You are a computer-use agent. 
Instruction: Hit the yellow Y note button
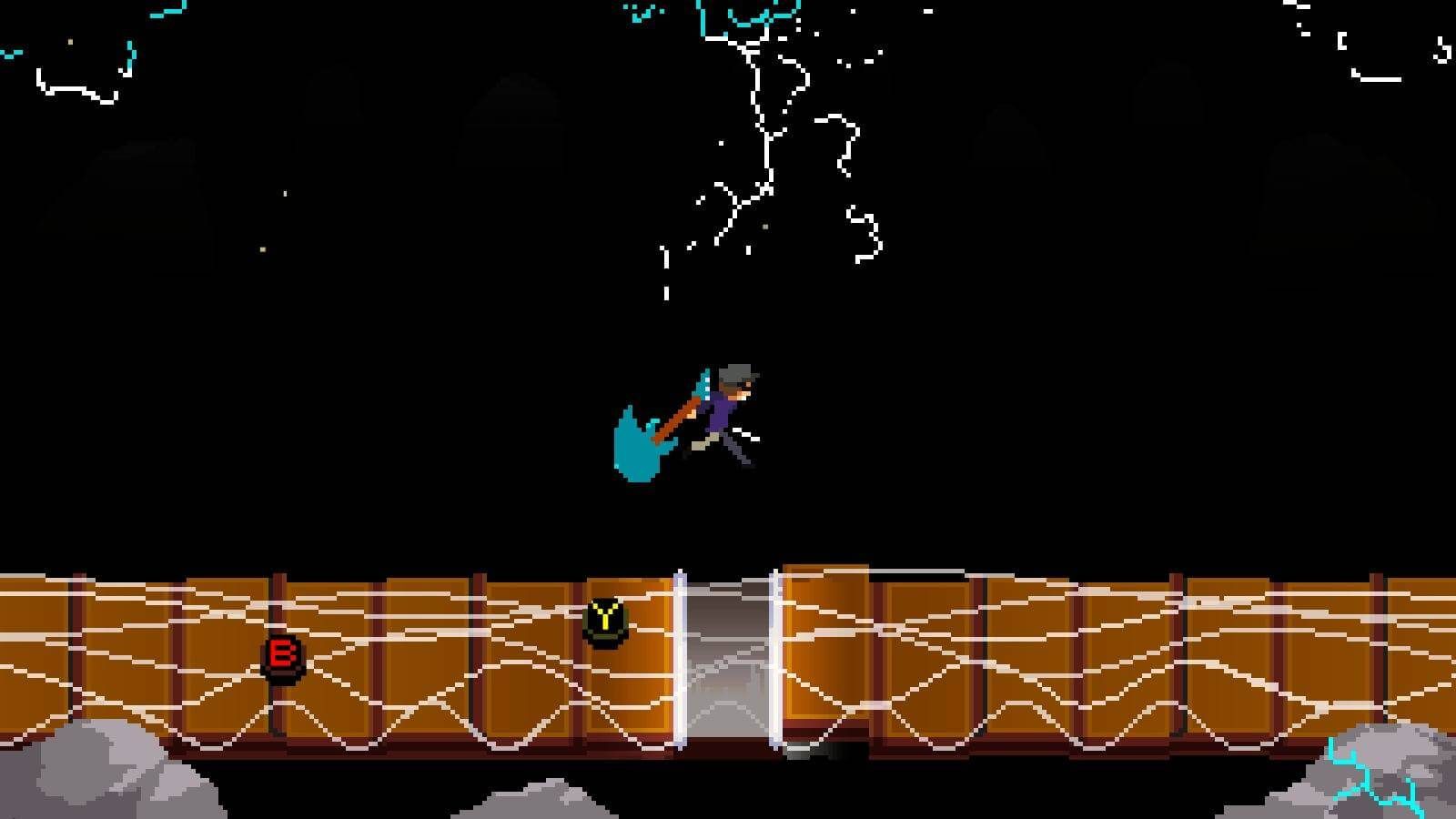coord(605,622)
